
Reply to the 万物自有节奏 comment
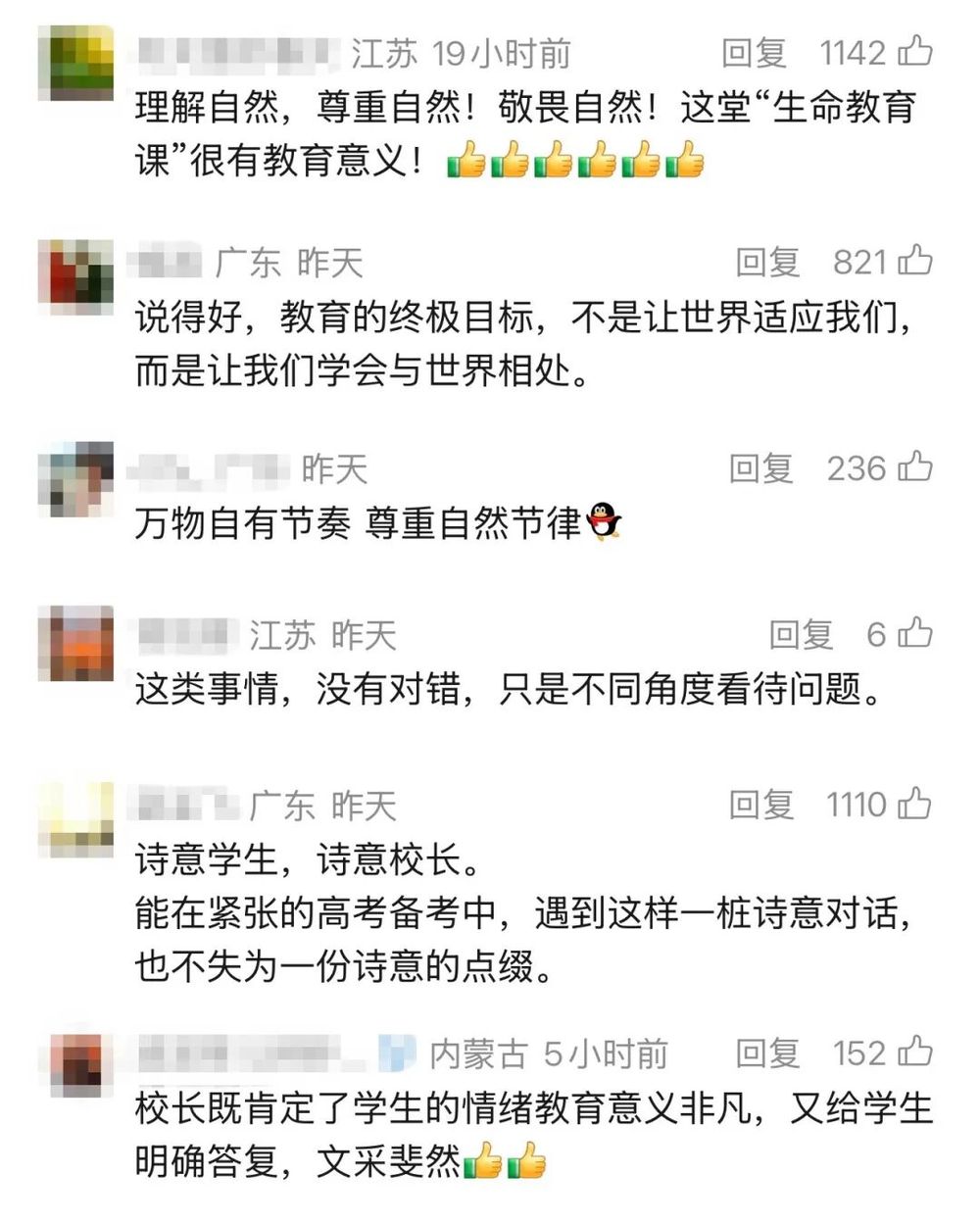760,468
